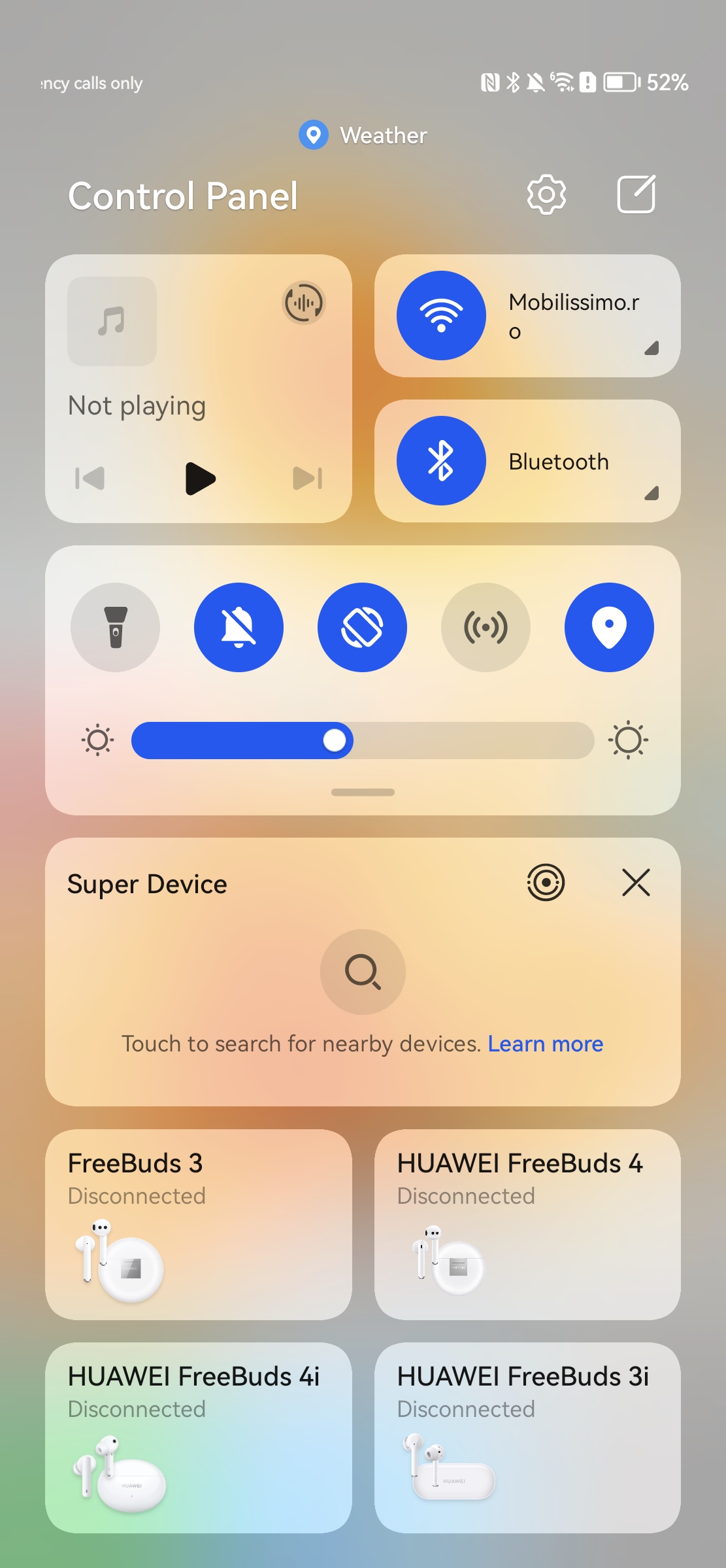
Task: Toggle auto-rotate off
Action: click(x=362, y=627)
